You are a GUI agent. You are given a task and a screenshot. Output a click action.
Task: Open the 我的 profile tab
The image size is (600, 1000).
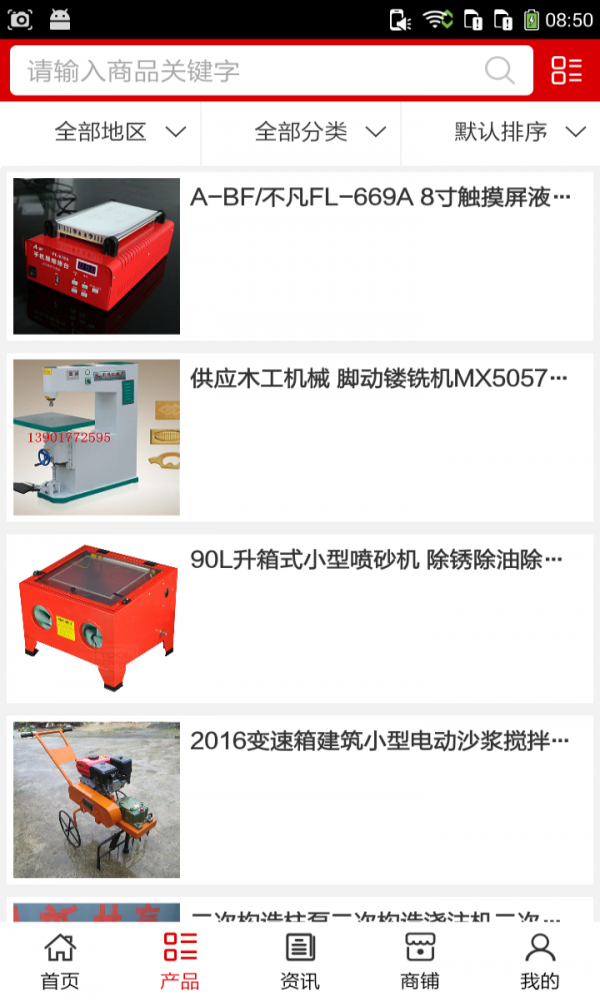[x=540, y=960]
